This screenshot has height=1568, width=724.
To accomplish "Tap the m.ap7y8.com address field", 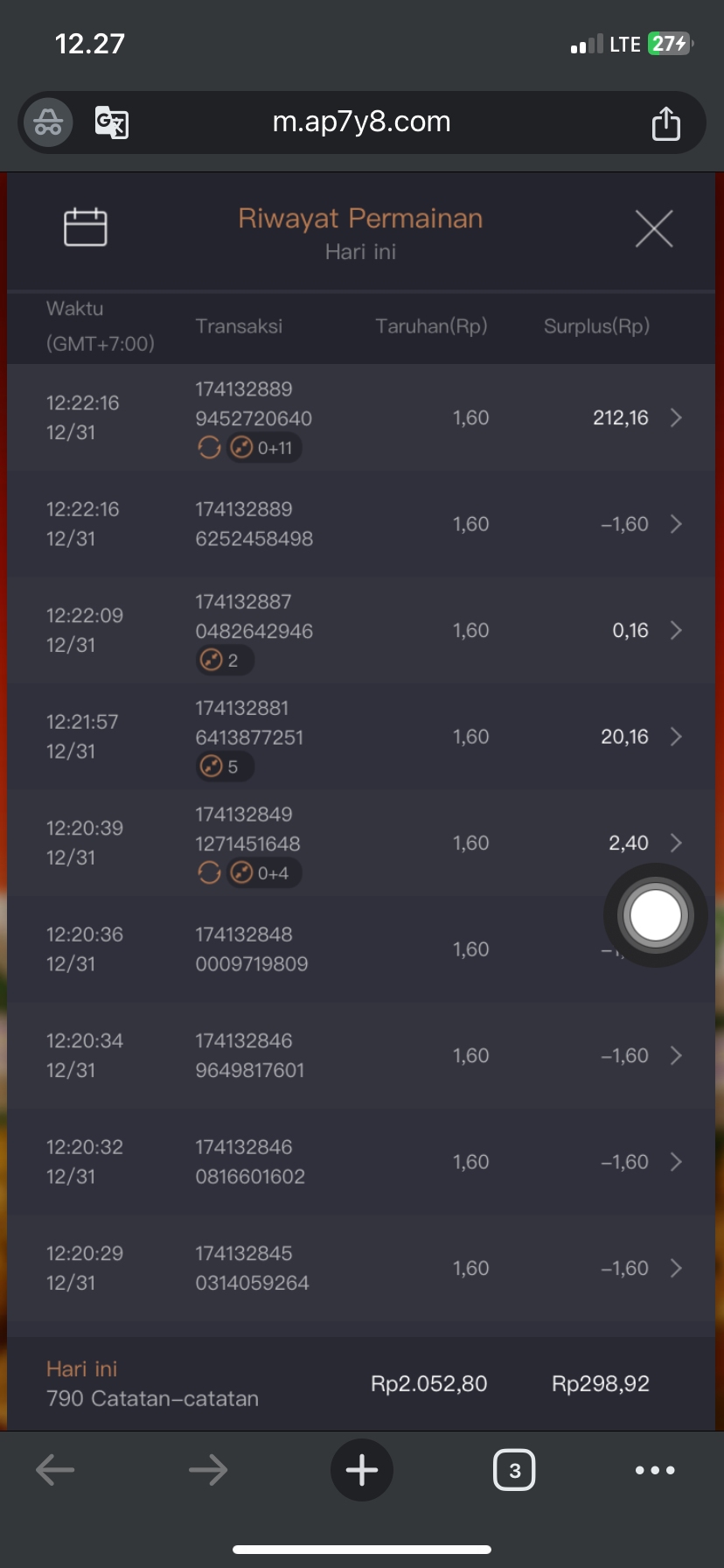I will tap(362, 122).
